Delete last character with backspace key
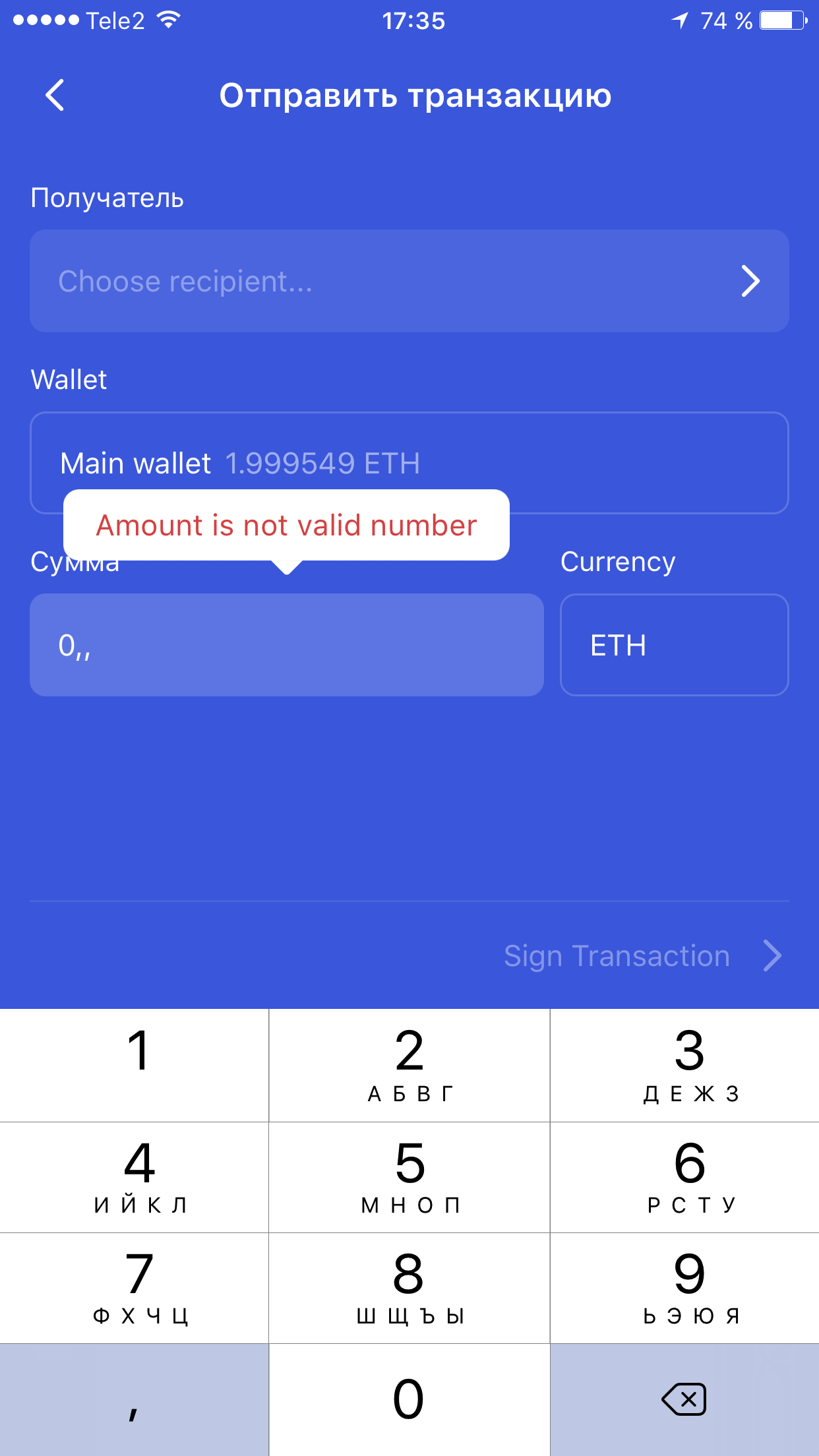The width and height of the screenshot is (819, 1456). pyautogui.click(x=684, y=1399)
